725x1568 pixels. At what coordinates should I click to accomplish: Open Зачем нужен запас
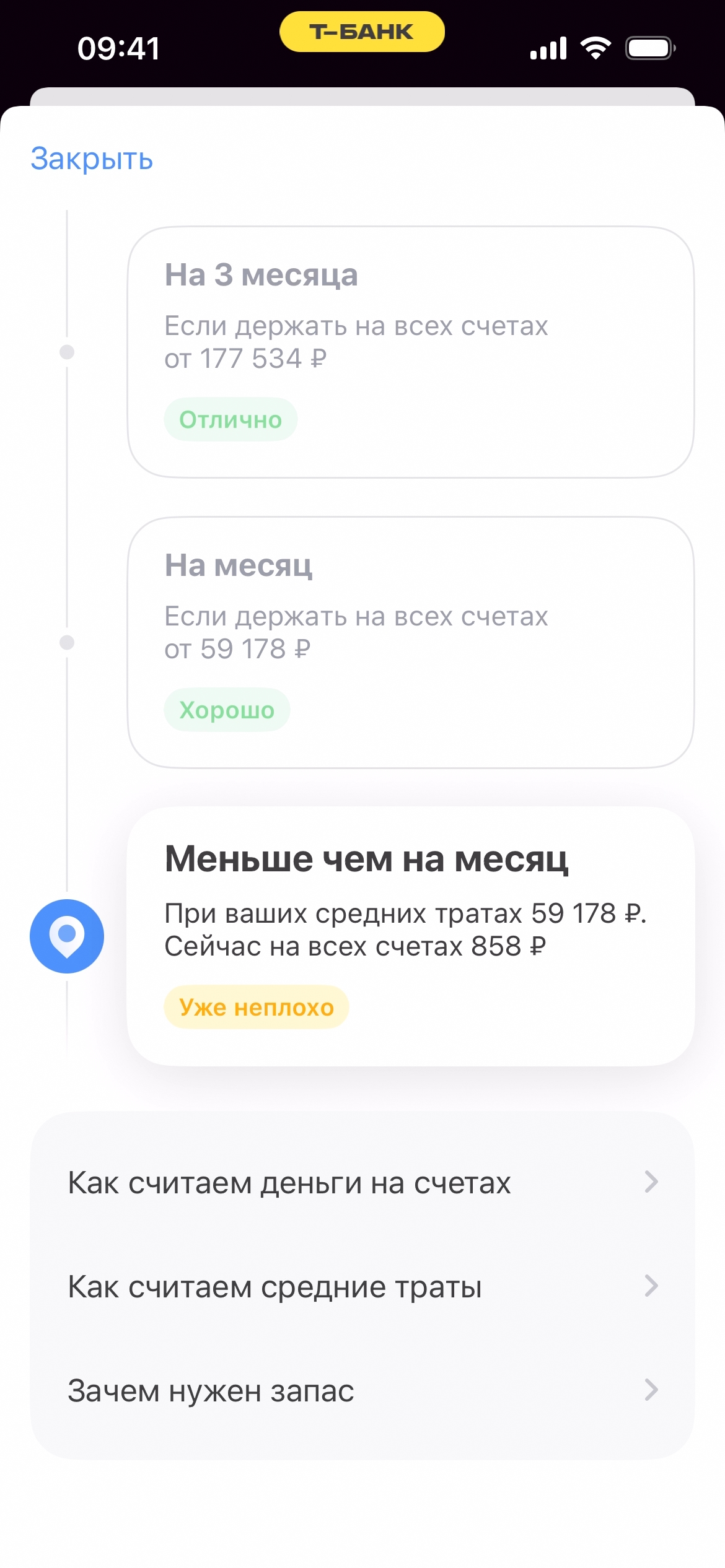click(x=362, y=1391)
